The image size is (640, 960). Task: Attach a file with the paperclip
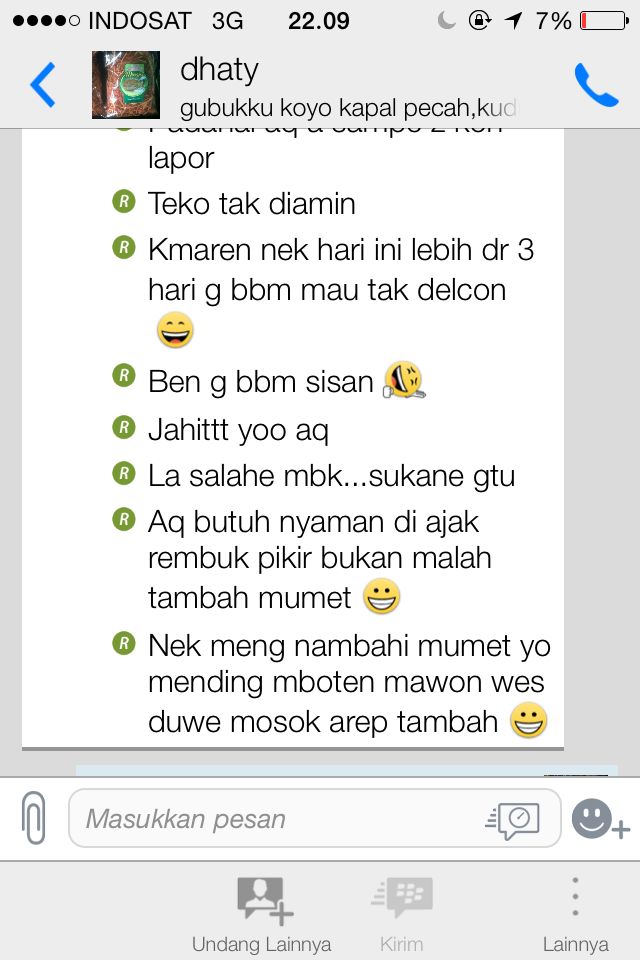33,819
